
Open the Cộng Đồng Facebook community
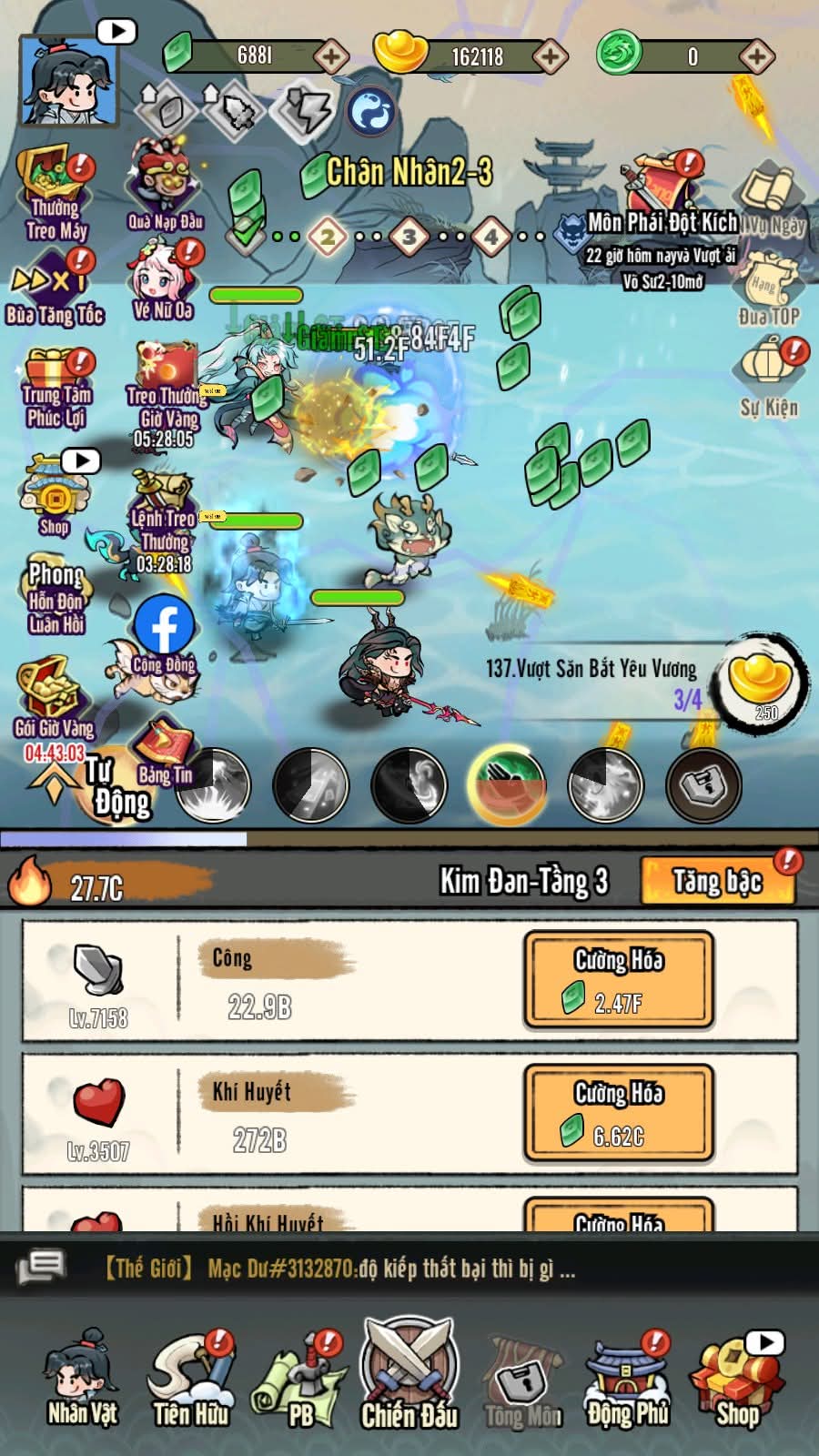point(164,632)
